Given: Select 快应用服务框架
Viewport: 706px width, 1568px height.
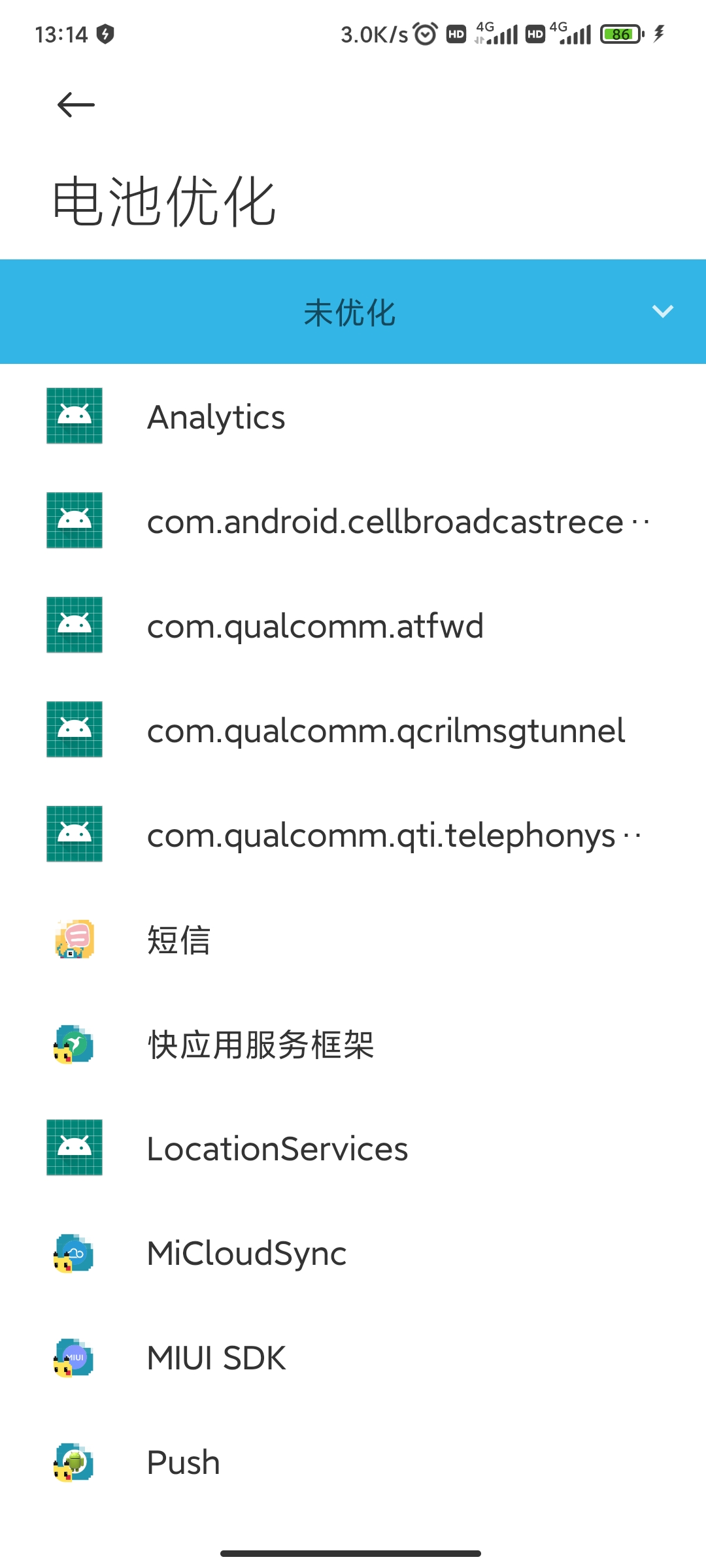Looking at the screenshot, I should point(353,1043).
